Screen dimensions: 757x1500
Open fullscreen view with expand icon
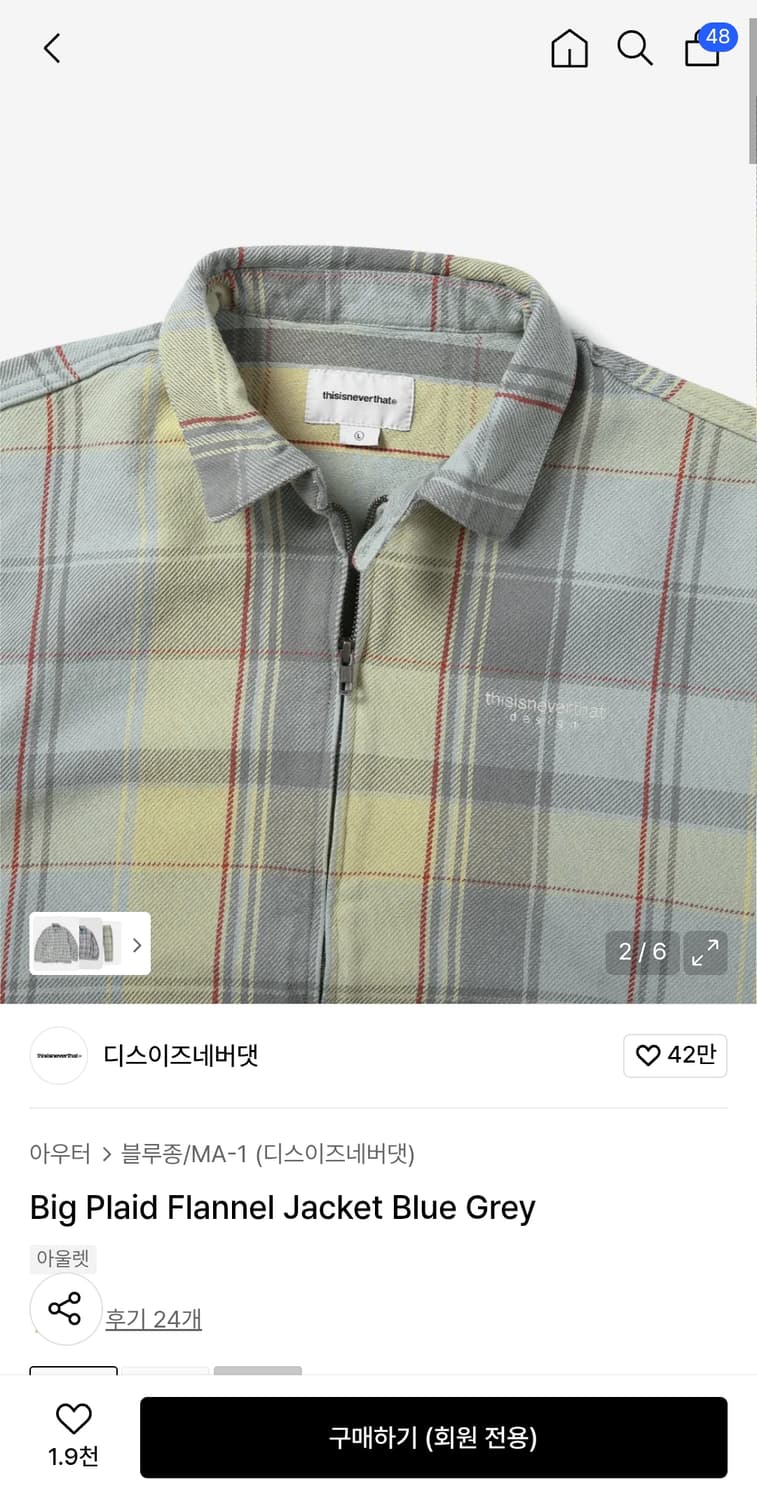click(705, 953)
